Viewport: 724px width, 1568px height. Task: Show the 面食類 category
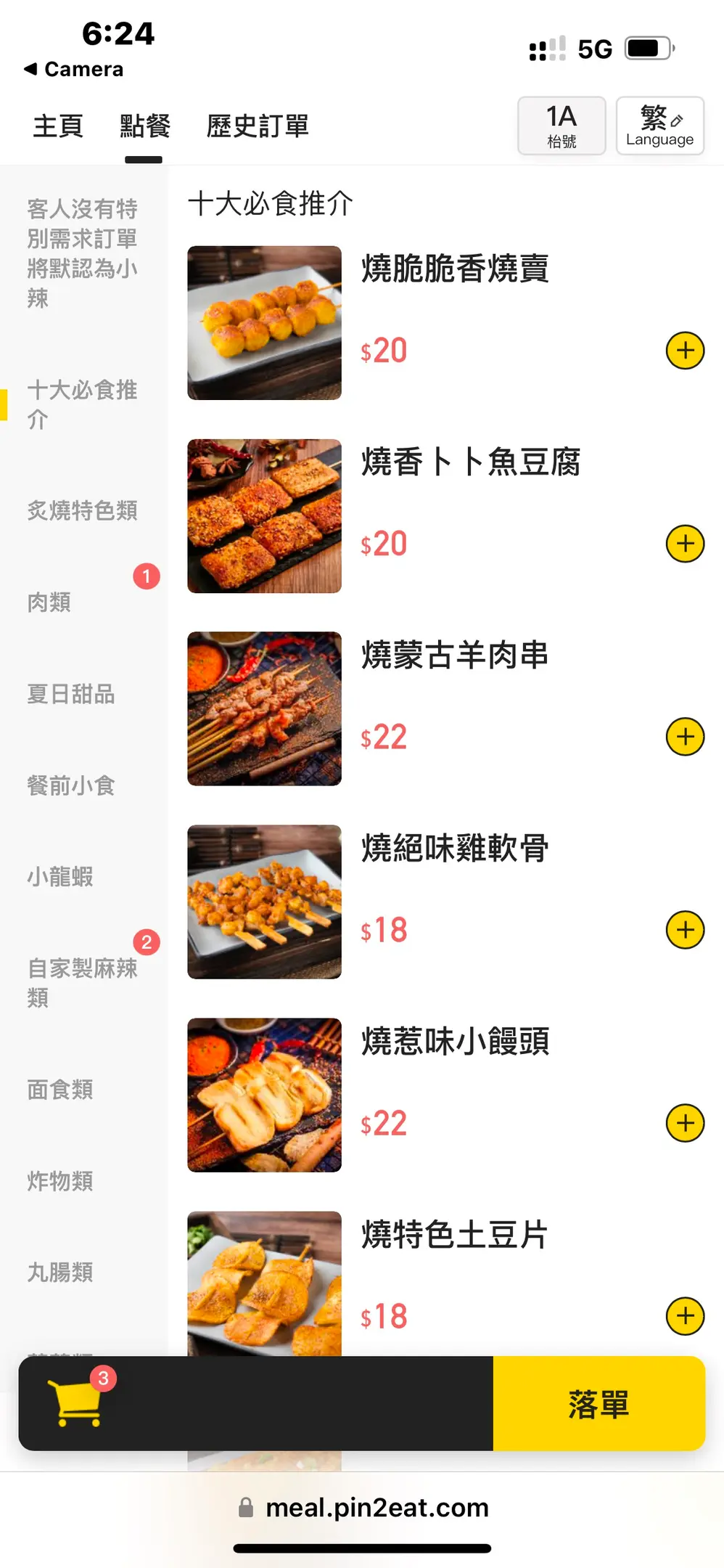[x=60, y=1090]
